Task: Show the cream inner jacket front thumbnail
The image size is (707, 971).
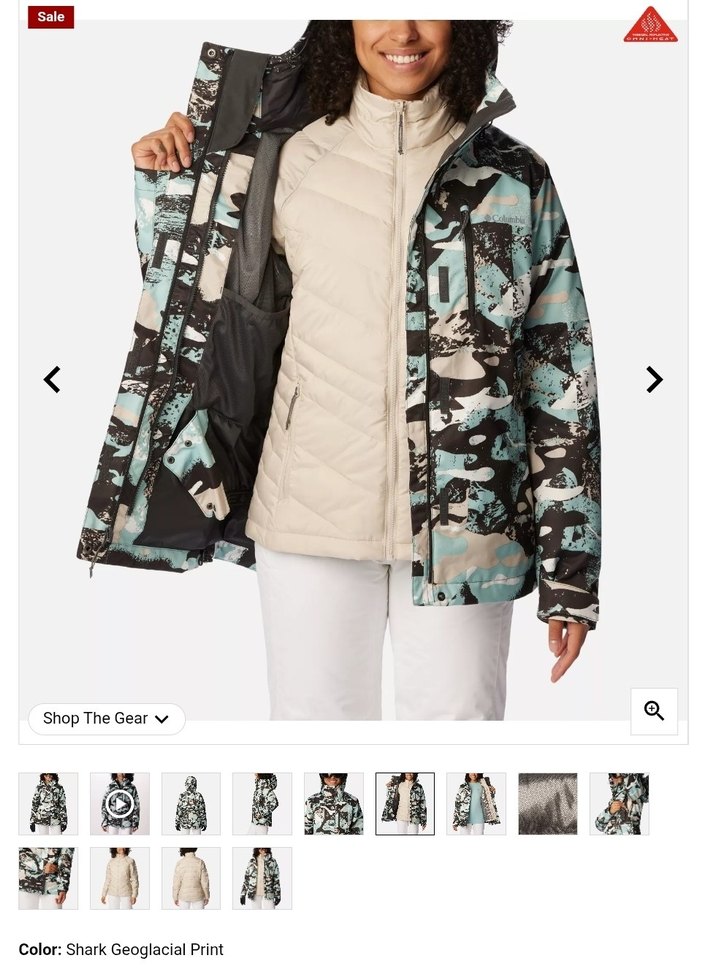Action: [120, 878]
